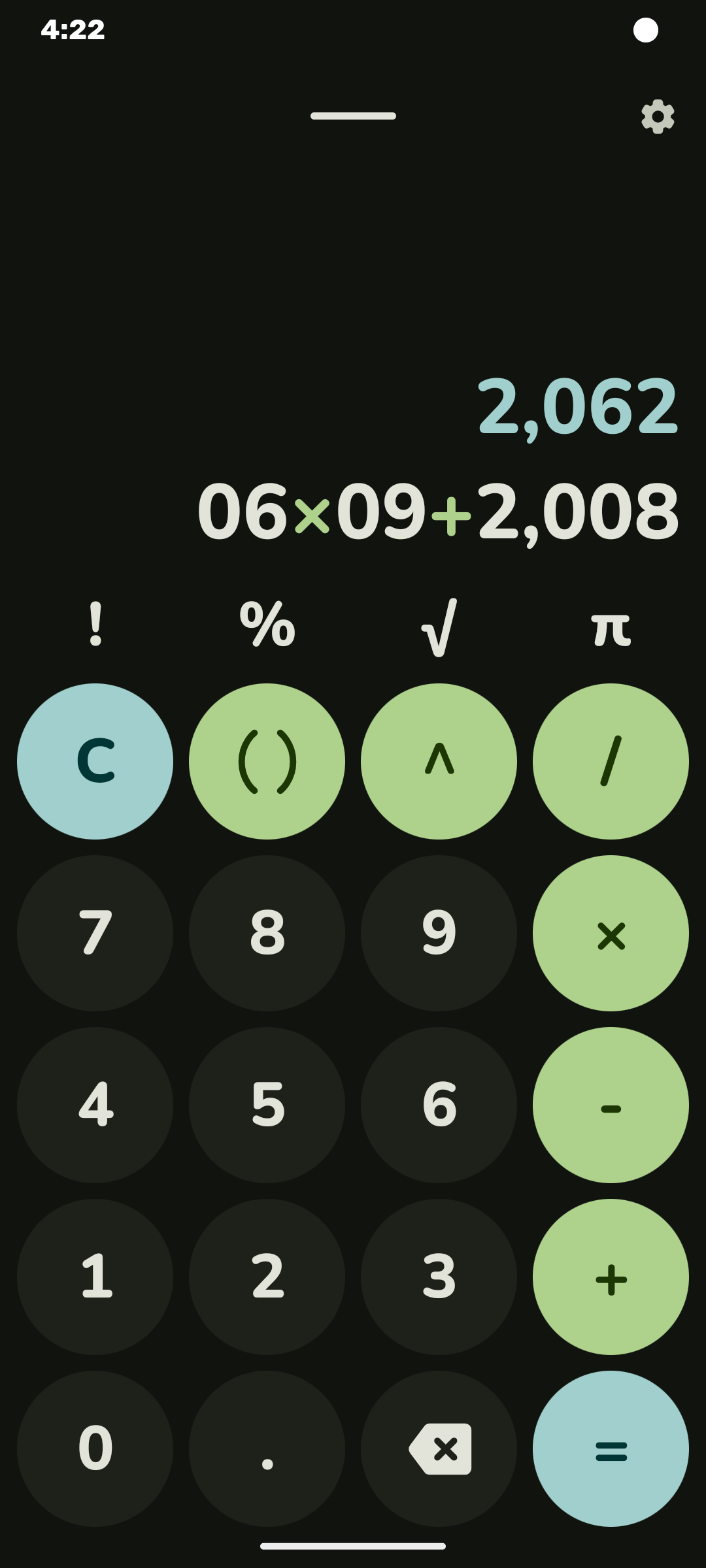Viewport: 706px width, 1568px height.
Task: Tap the power ^ operator
Action: click(x=439, y=761)
